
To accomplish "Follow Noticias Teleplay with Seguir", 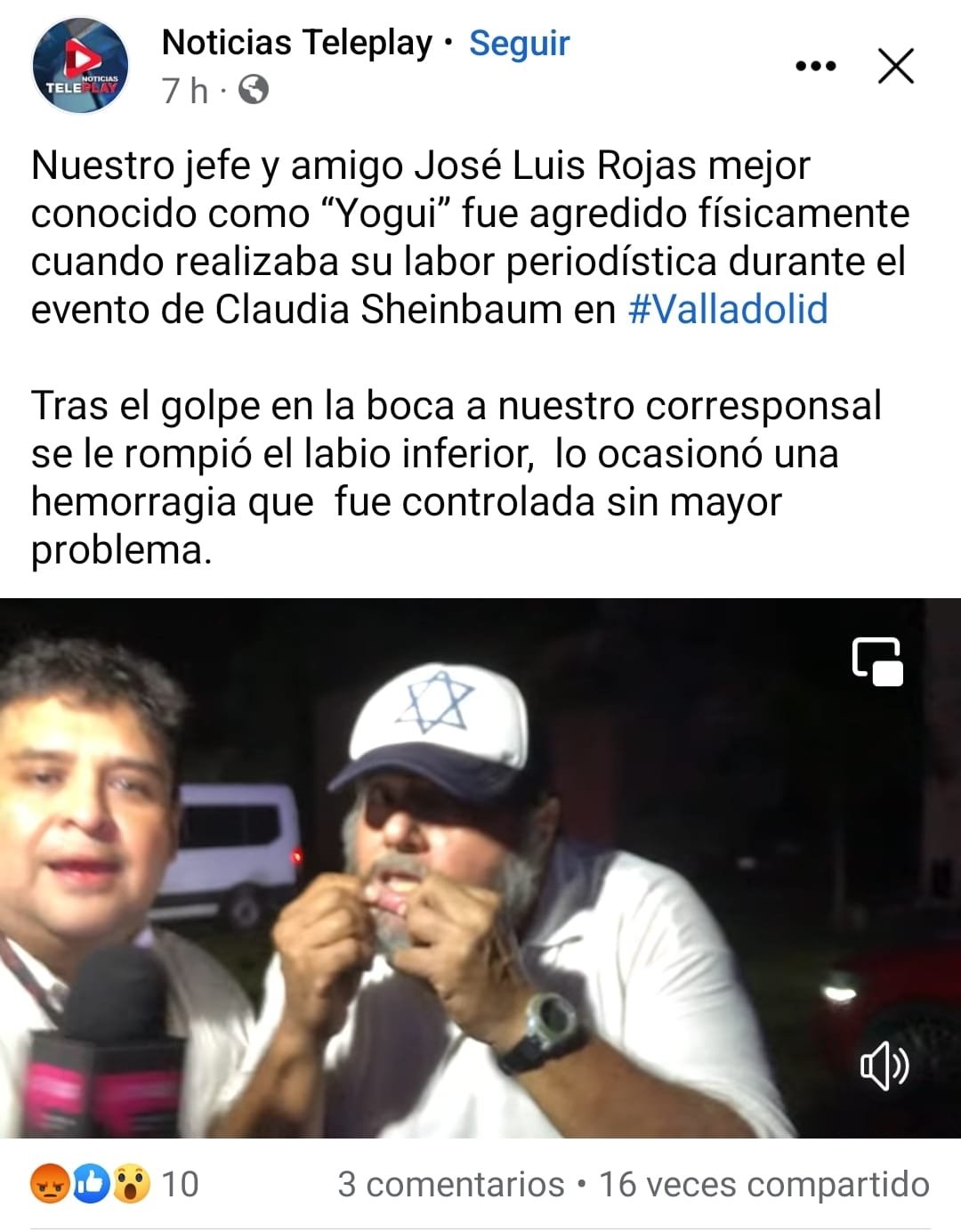I will tap(519, 43).
